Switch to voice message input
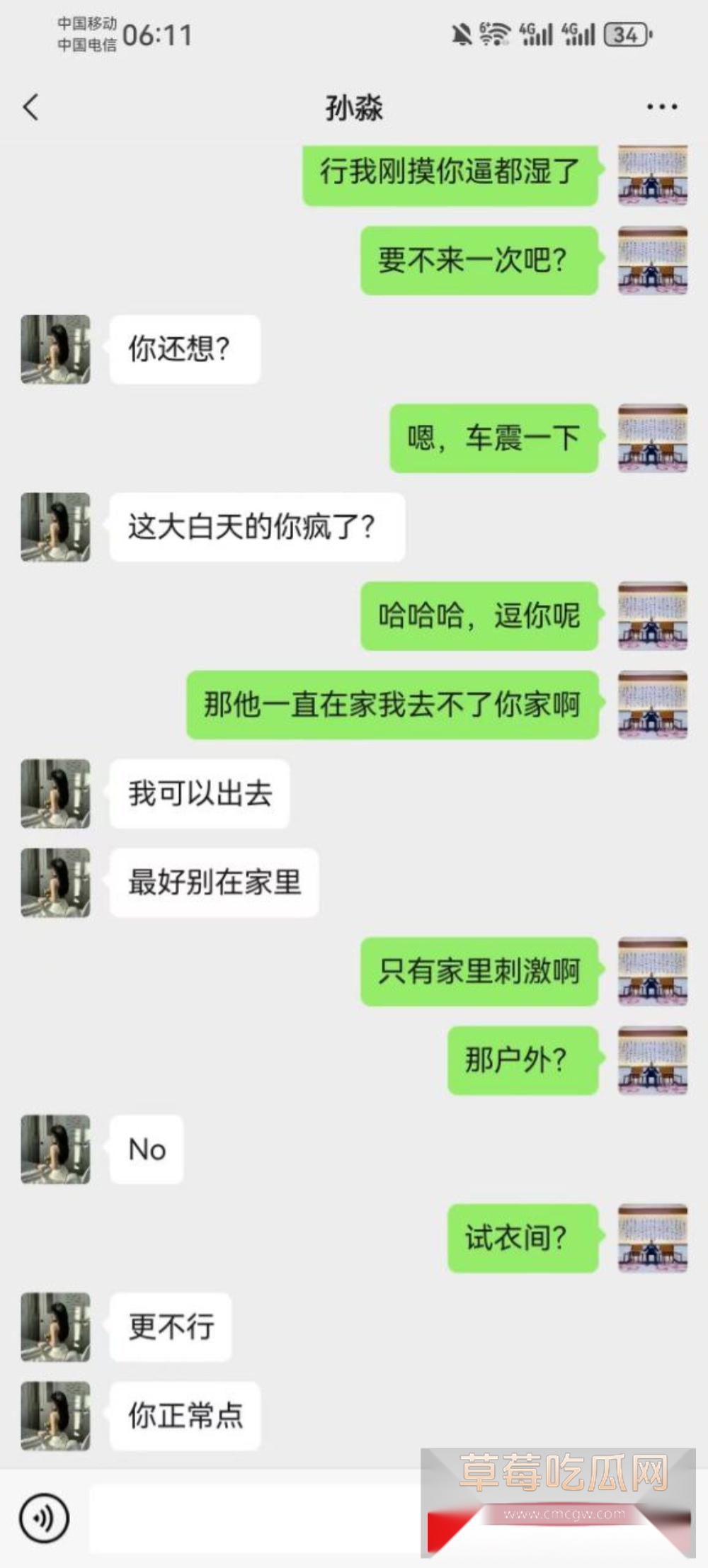 click(x=44, y=1518)
